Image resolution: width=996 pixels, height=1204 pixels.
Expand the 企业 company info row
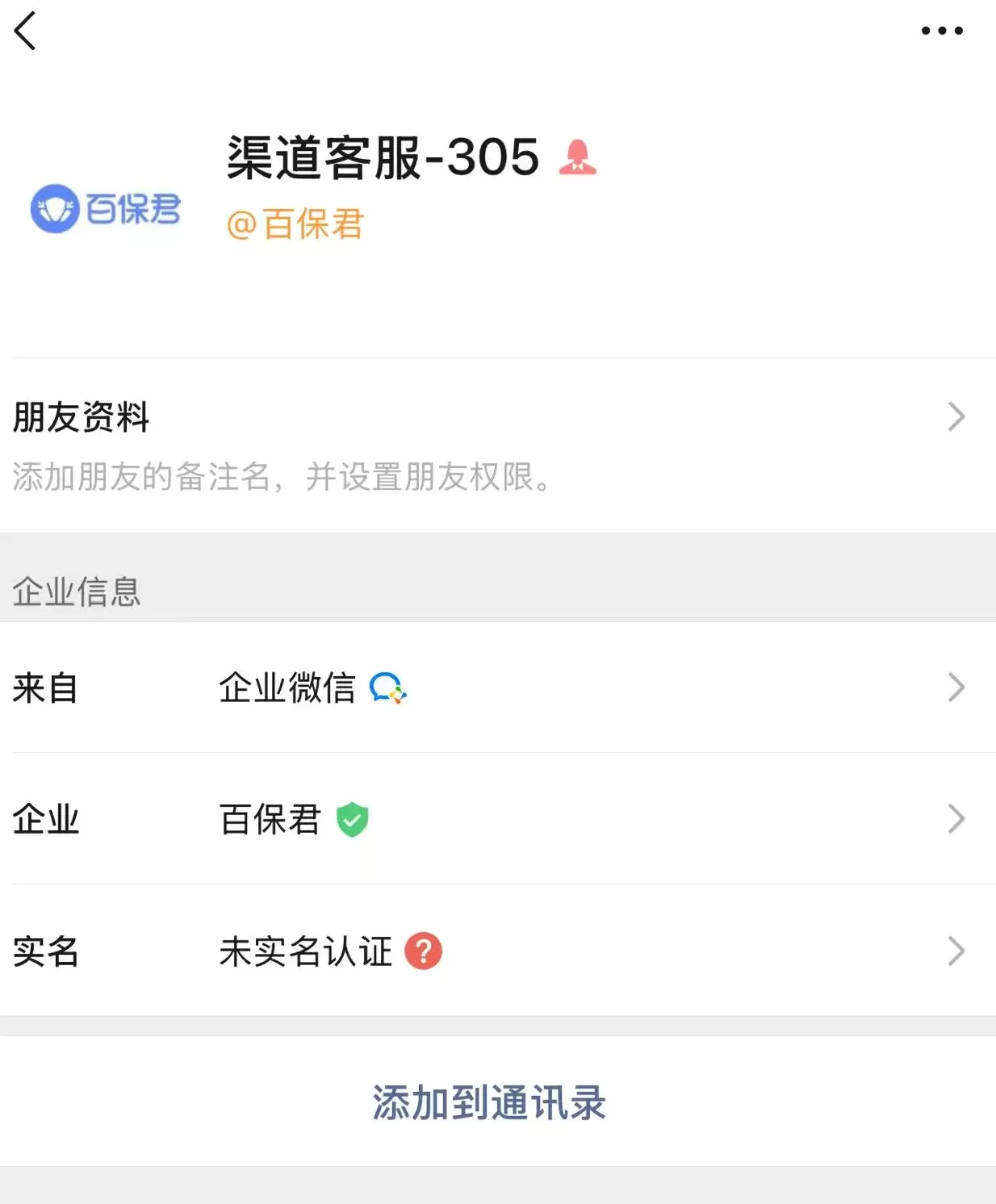point(956,820)
